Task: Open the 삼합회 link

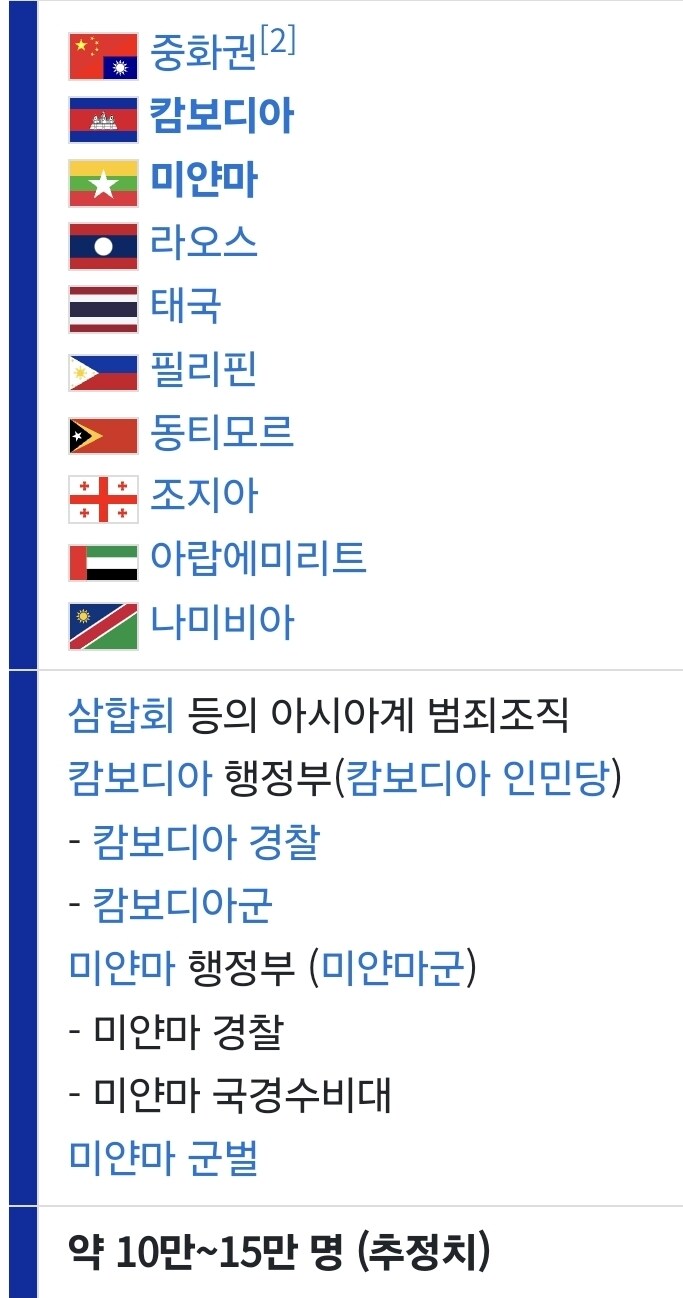Action: (122, 715)
